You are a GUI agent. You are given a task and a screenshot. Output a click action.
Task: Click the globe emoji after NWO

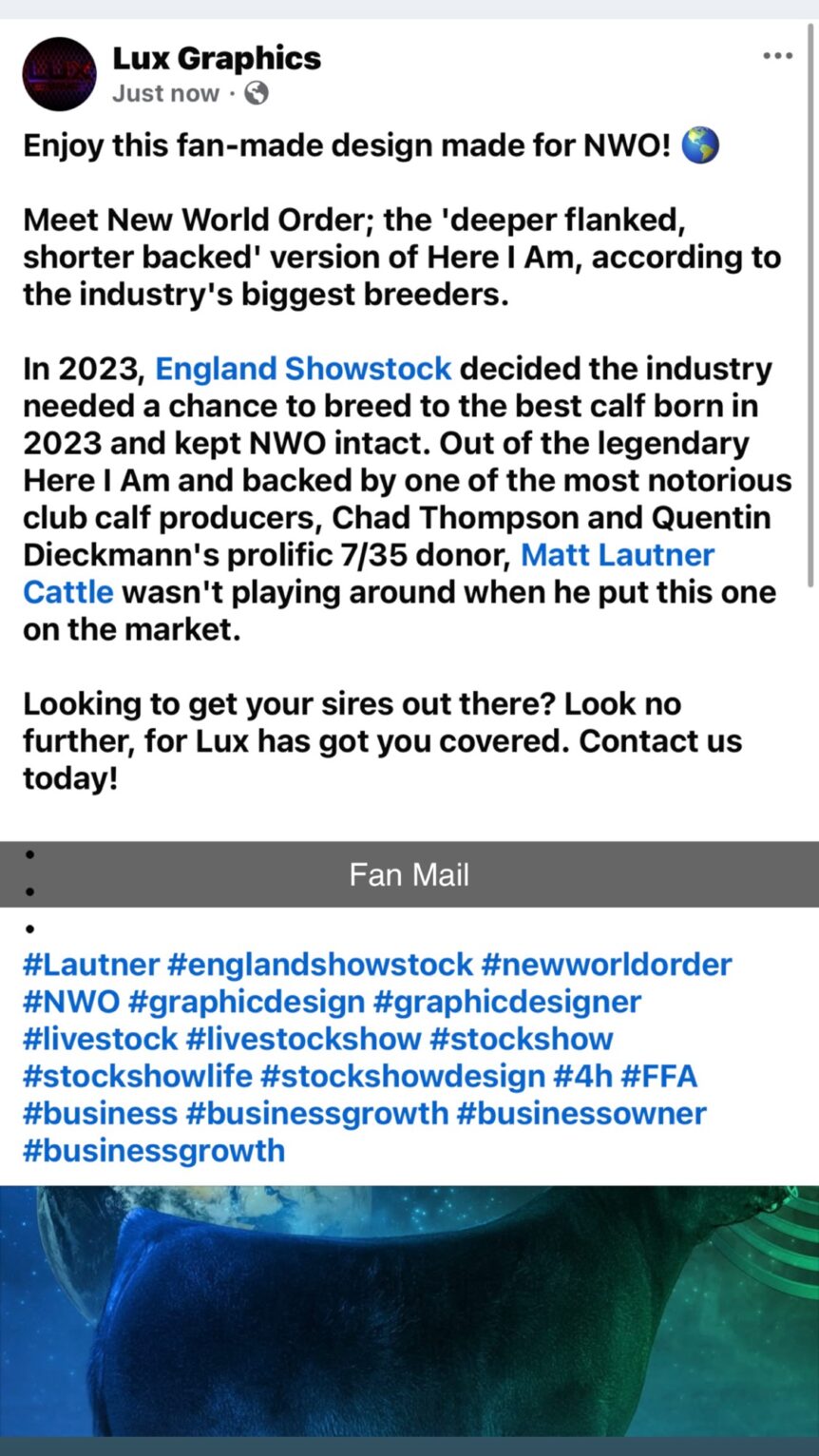(x=700, y=144)
